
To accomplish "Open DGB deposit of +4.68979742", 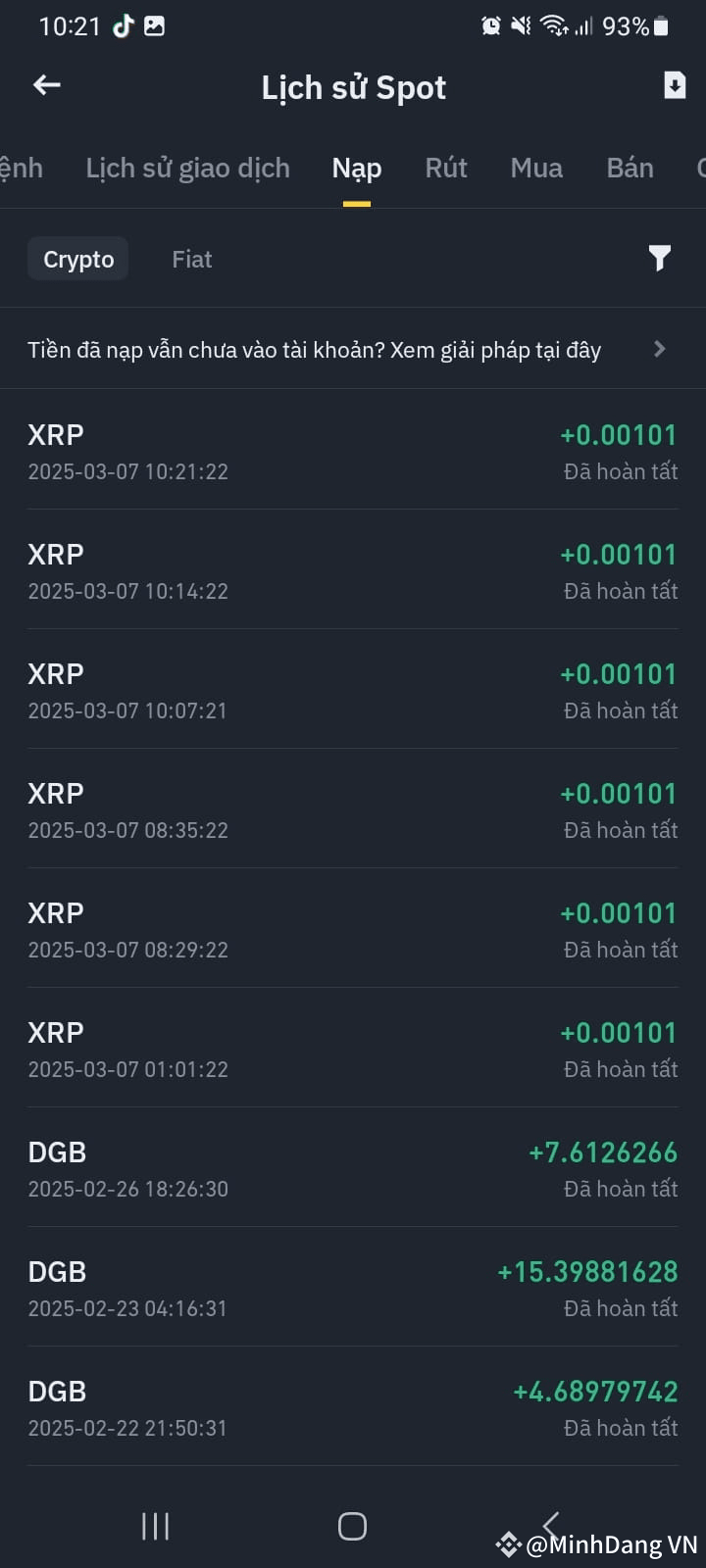I will [x=353, y=1407].
